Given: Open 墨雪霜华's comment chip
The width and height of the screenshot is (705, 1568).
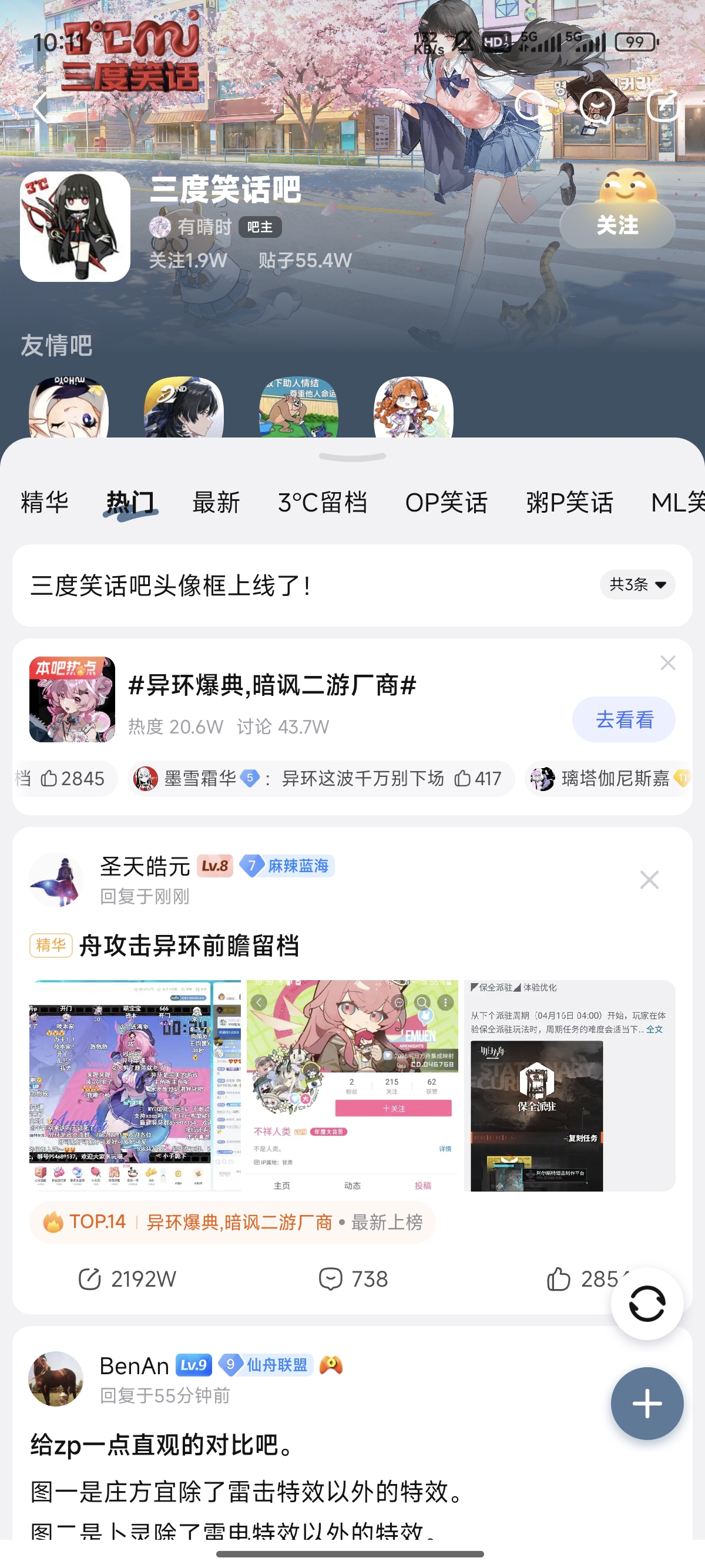Looking at the screenshot, I should 321,778.
